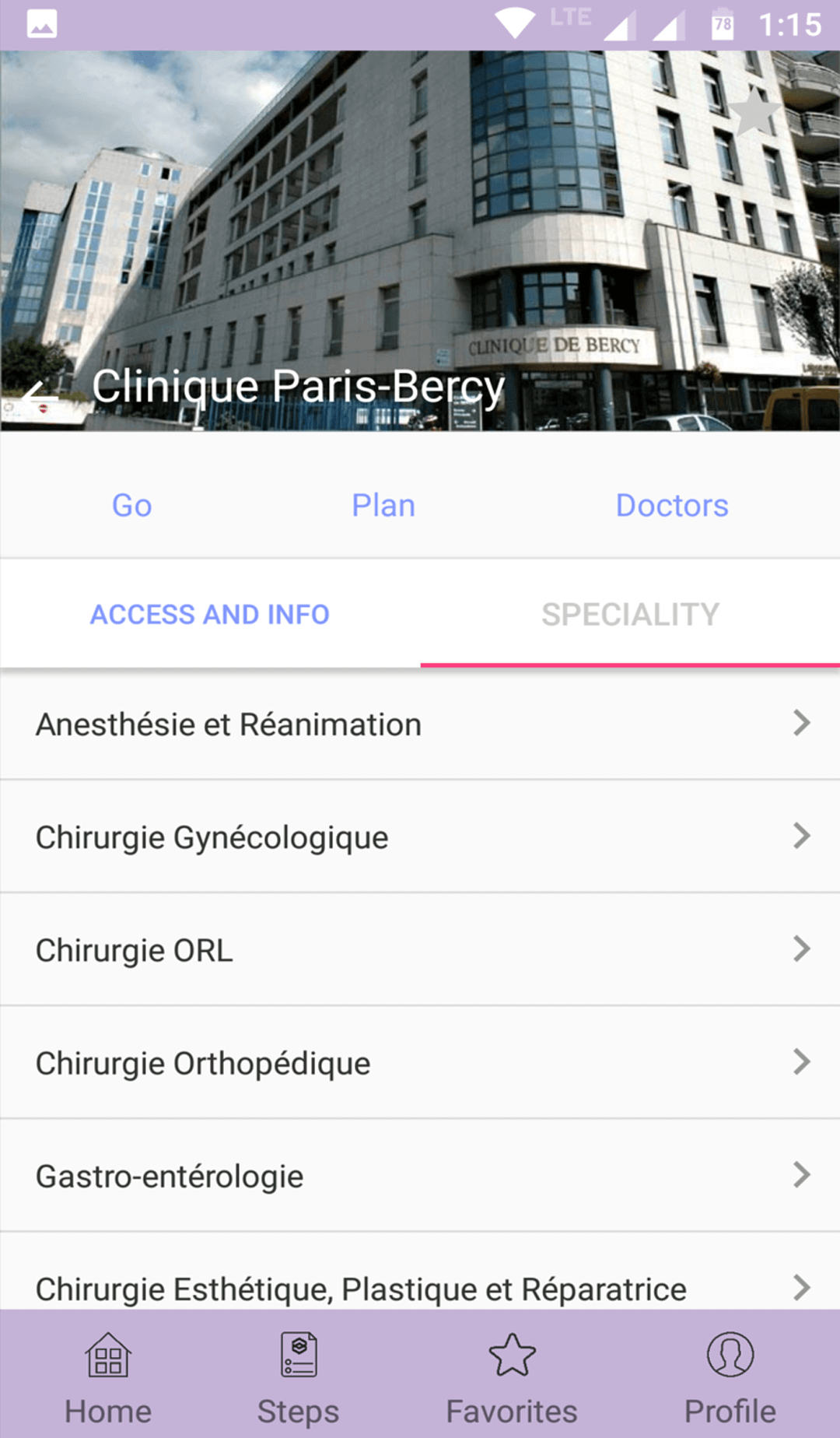Viewport: 840px width, 1438px height.
Task: Switch to the Steps tab
Action: coord(299,1376)
